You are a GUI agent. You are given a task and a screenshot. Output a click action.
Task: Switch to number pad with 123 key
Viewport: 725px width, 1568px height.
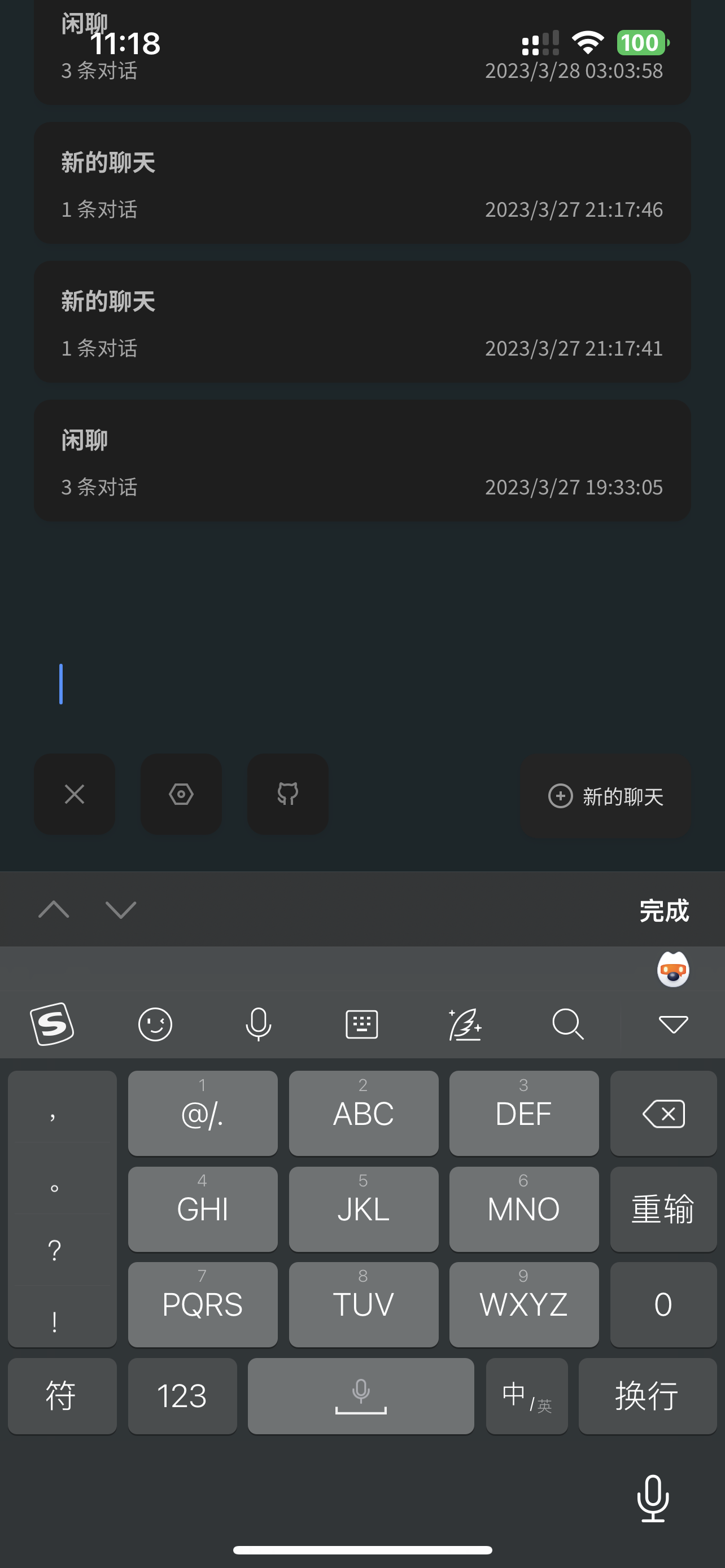tap(182, 1396)
